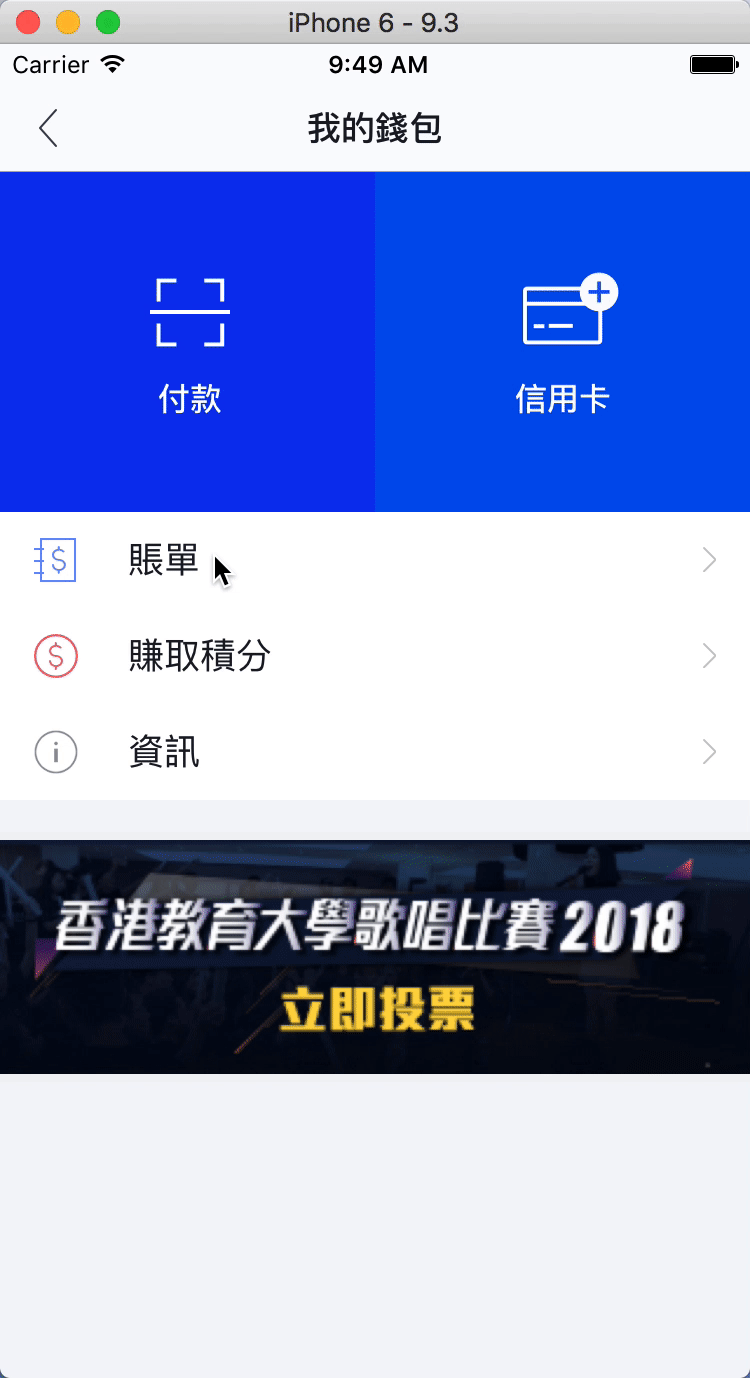Open the 香港教育大學歌唱比賽 2018 banner
The height and width of the screenshot is (1378, 750).
point(375,957)
